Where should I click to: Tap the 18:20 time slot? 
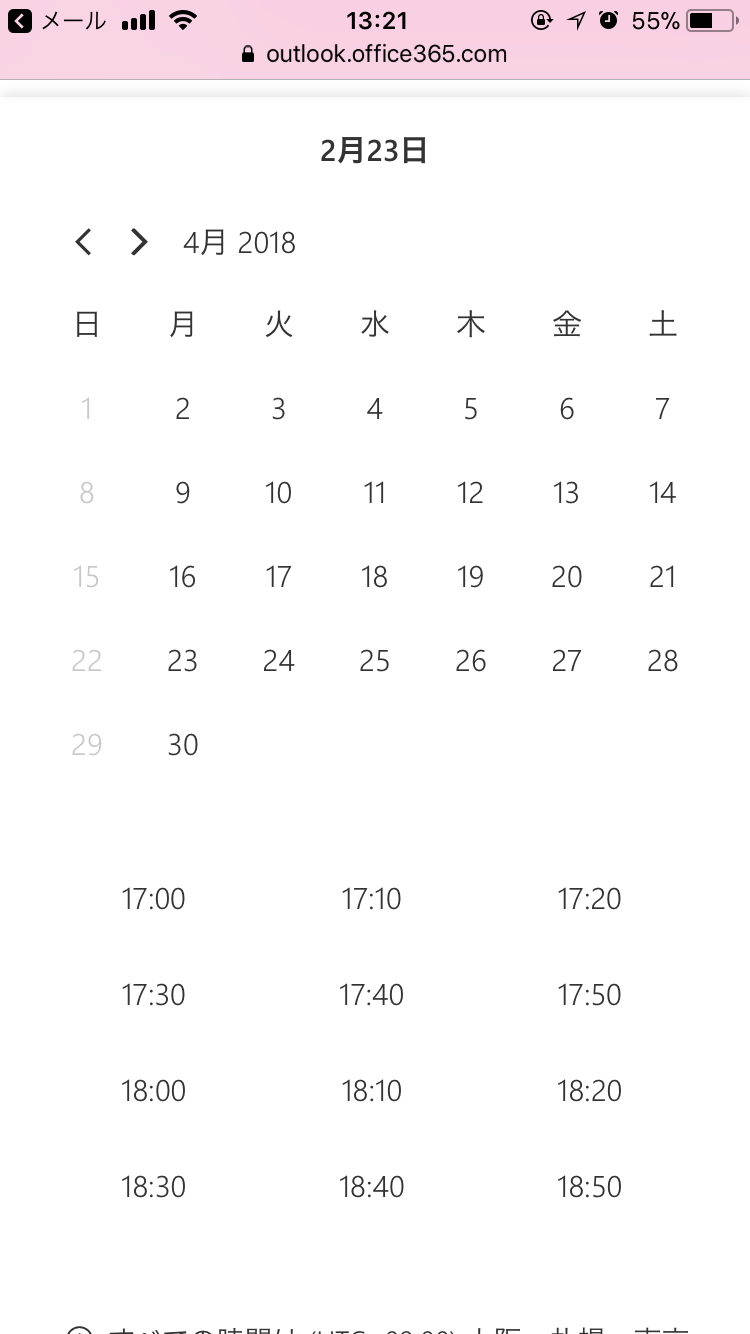[589, 1091]
